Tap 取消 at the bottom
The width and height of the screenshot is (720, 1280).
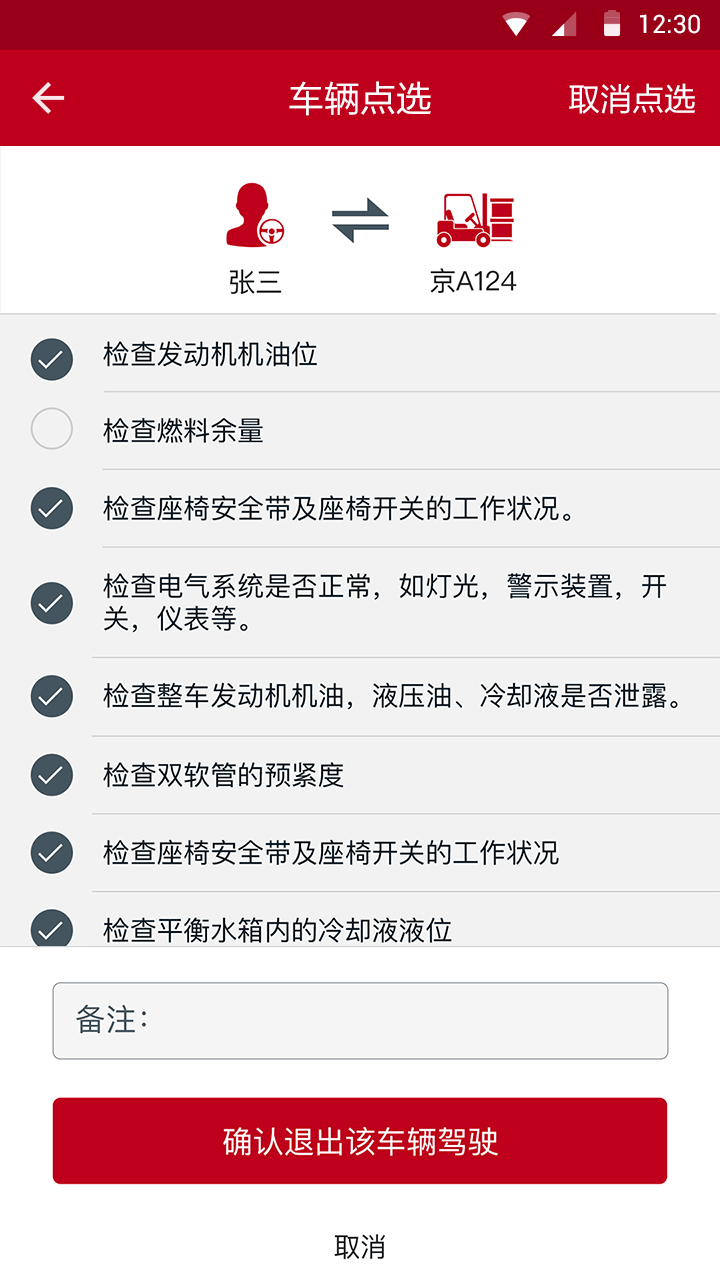coord(360,1247)
